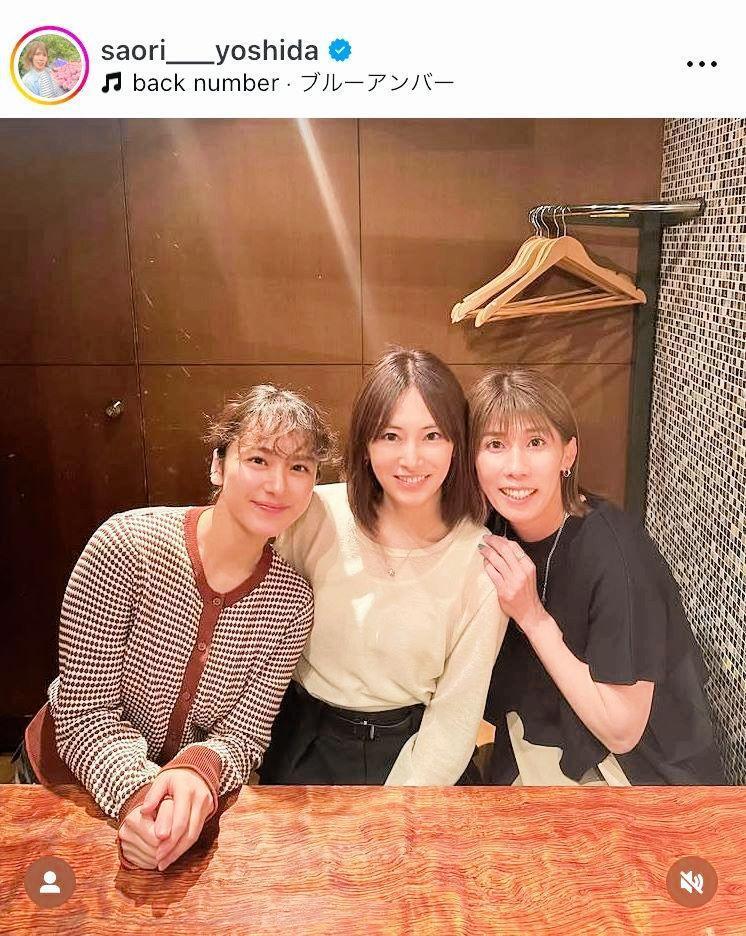Image resolution: width=746 pixels, height=936 pixels.
Task: Unmute the post's audio
Action: pos(692,883)
